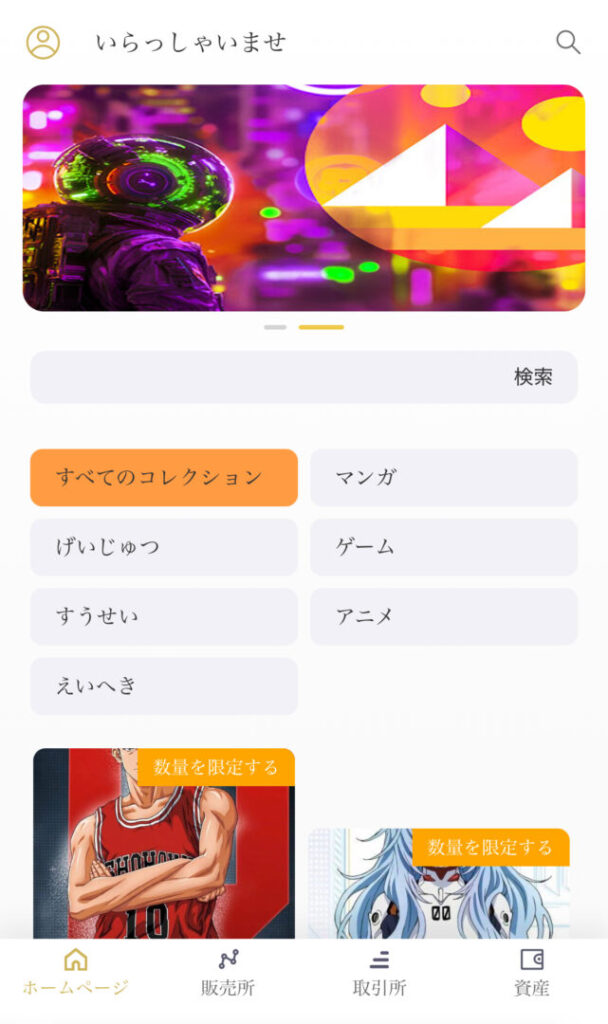Open the 取引所 tab
608x1024 pixels.
[379, 974]
